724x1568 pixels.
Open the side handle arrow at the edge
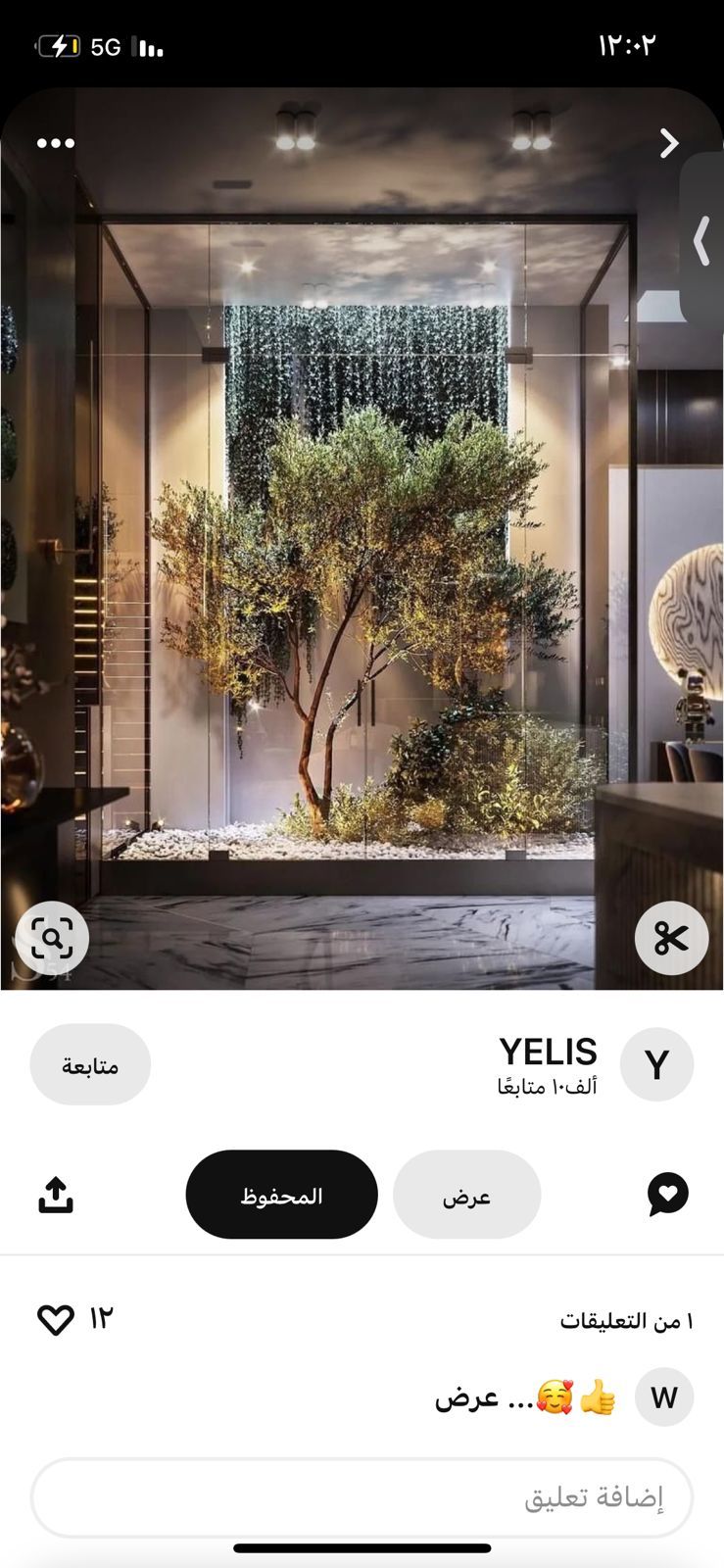coord(702,240)
